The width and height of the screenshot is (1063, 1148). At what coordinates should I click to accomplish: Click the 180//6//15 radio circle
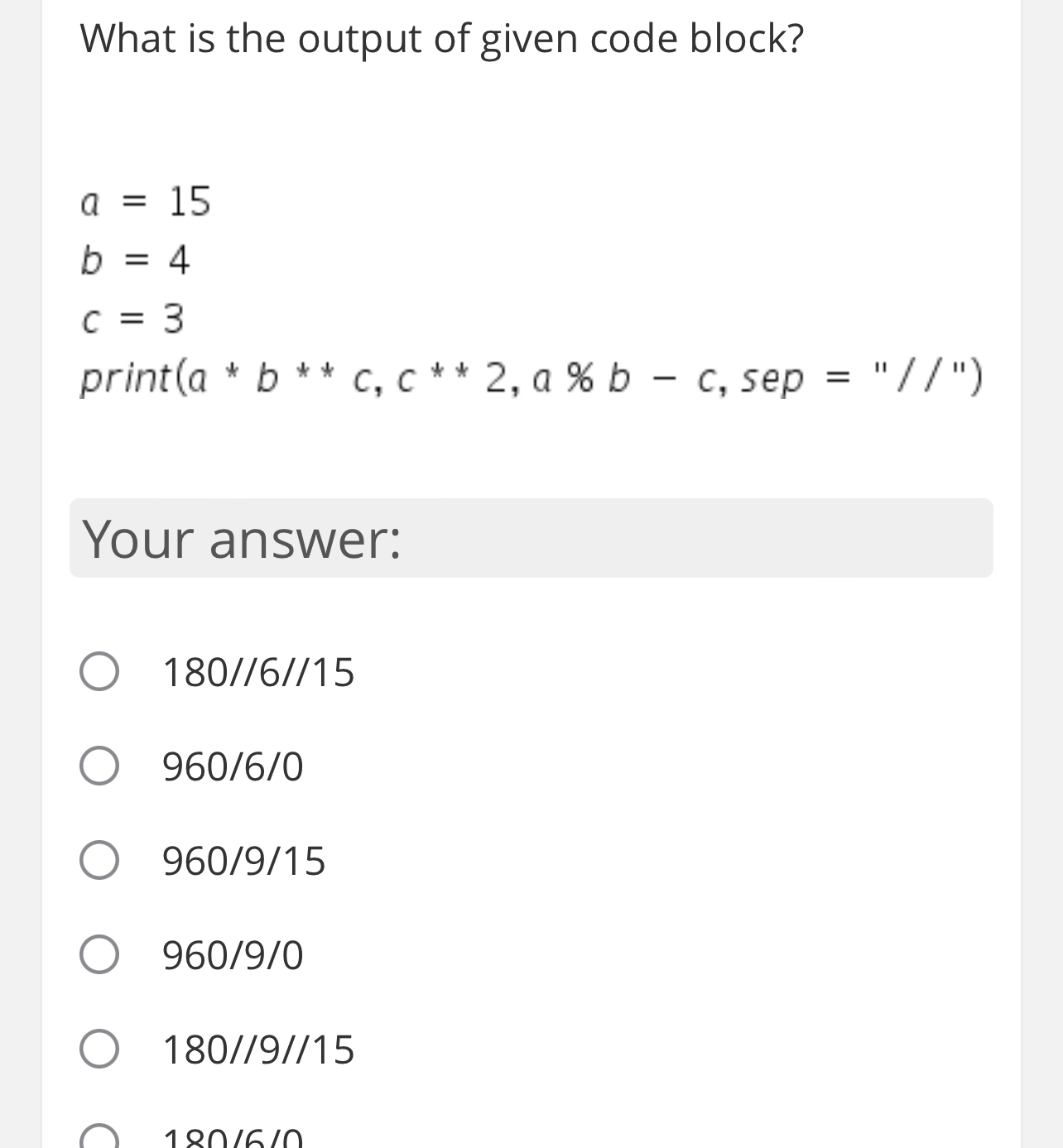(99, 671)
